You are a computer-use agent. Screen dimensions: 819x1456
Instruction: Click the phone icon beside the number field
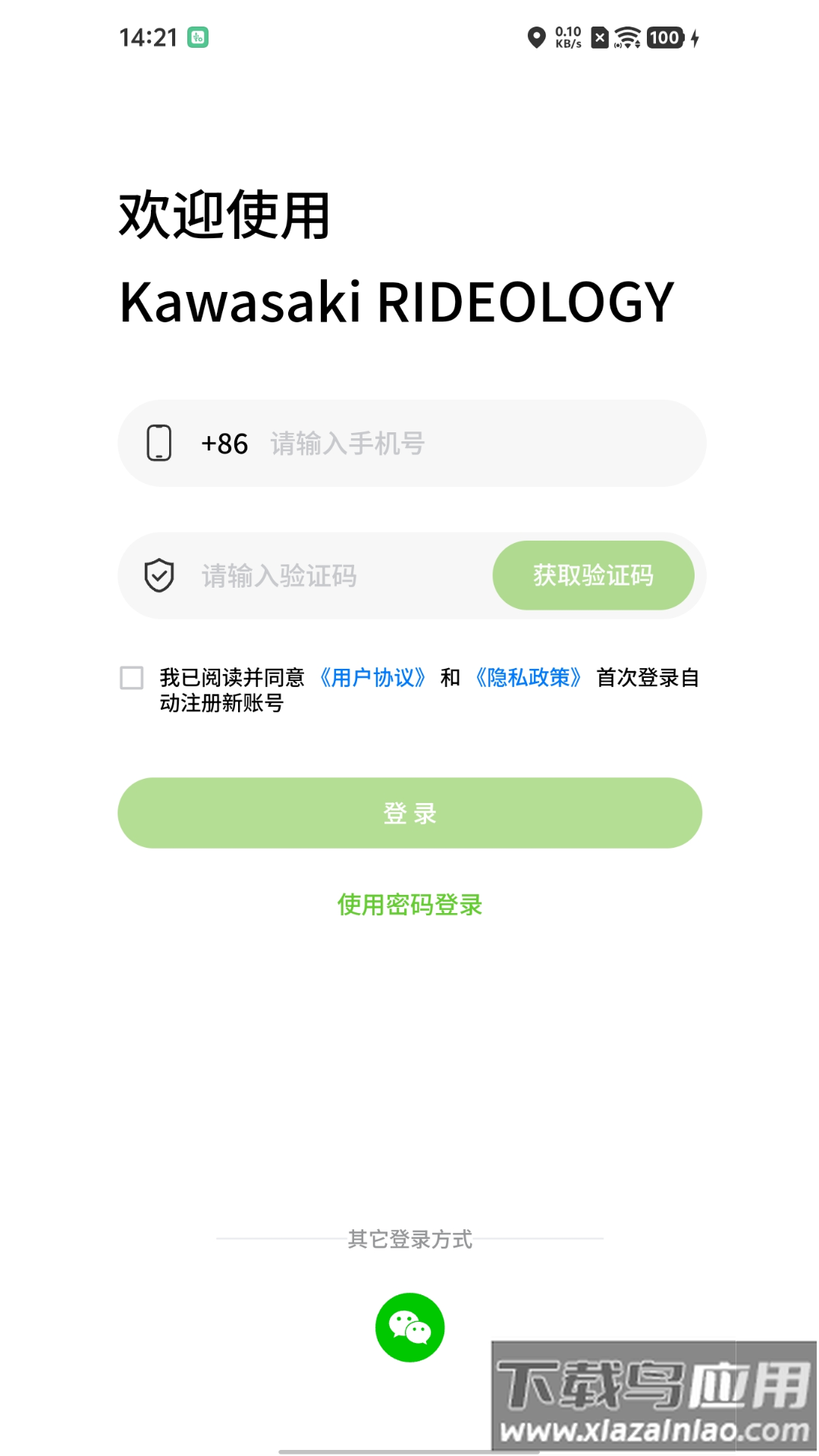click(x=159, y=444)
